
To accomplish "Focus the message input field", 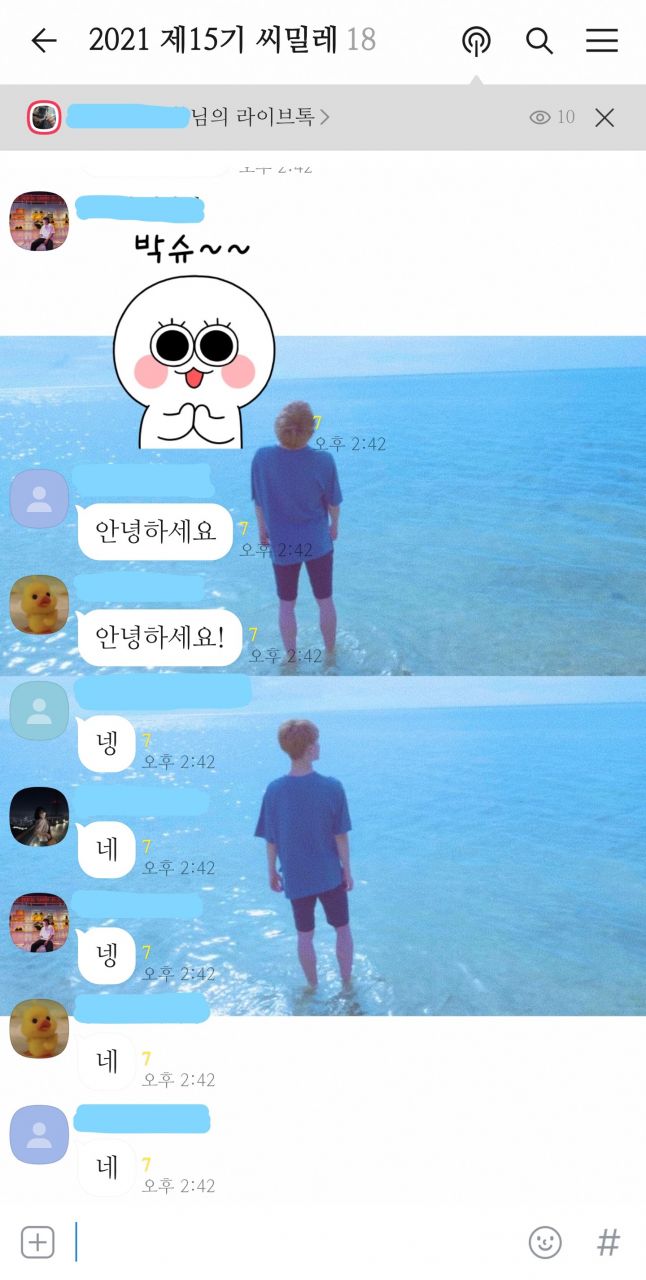I will [300, 1243].
